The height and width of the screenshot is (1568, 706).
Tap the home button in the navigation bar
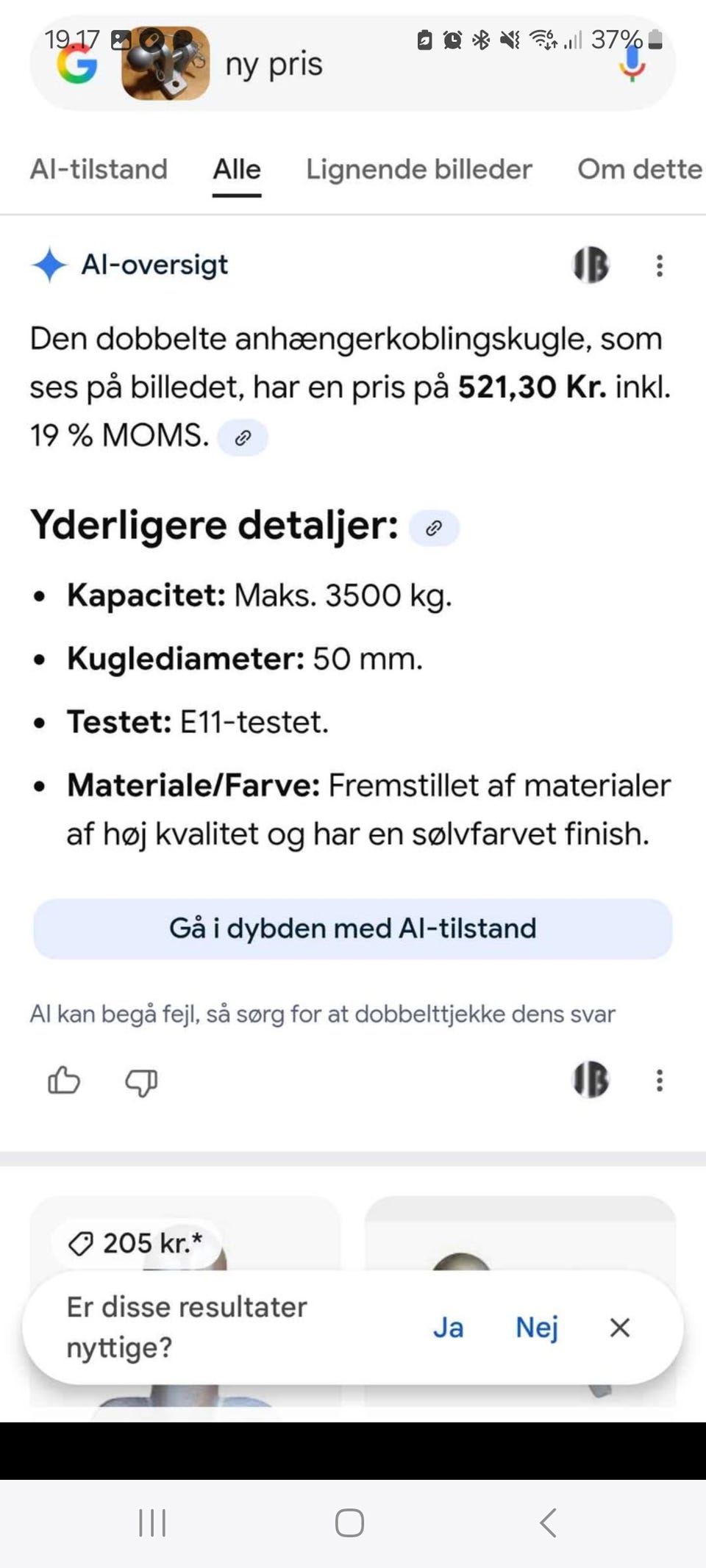(x=349, y=1522)
